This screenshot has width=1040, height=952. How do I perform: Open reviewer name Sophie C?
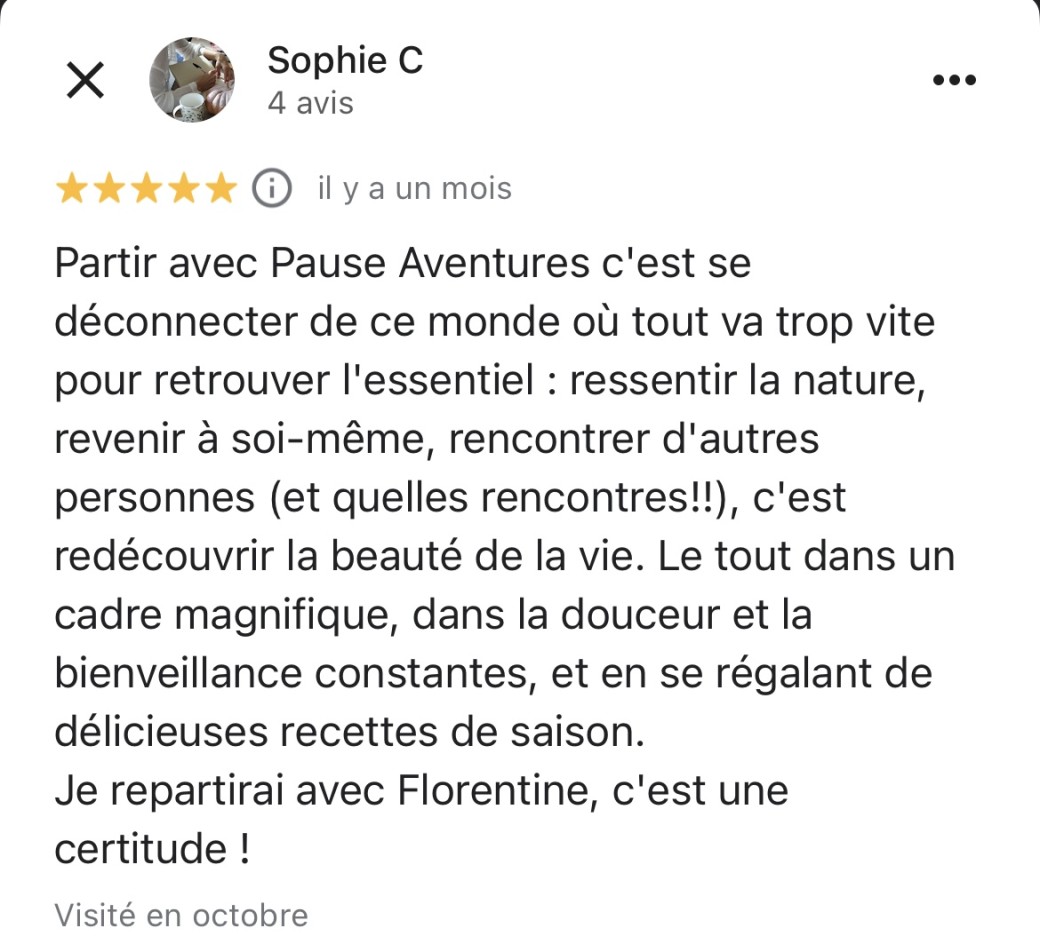tap(345, 61)
